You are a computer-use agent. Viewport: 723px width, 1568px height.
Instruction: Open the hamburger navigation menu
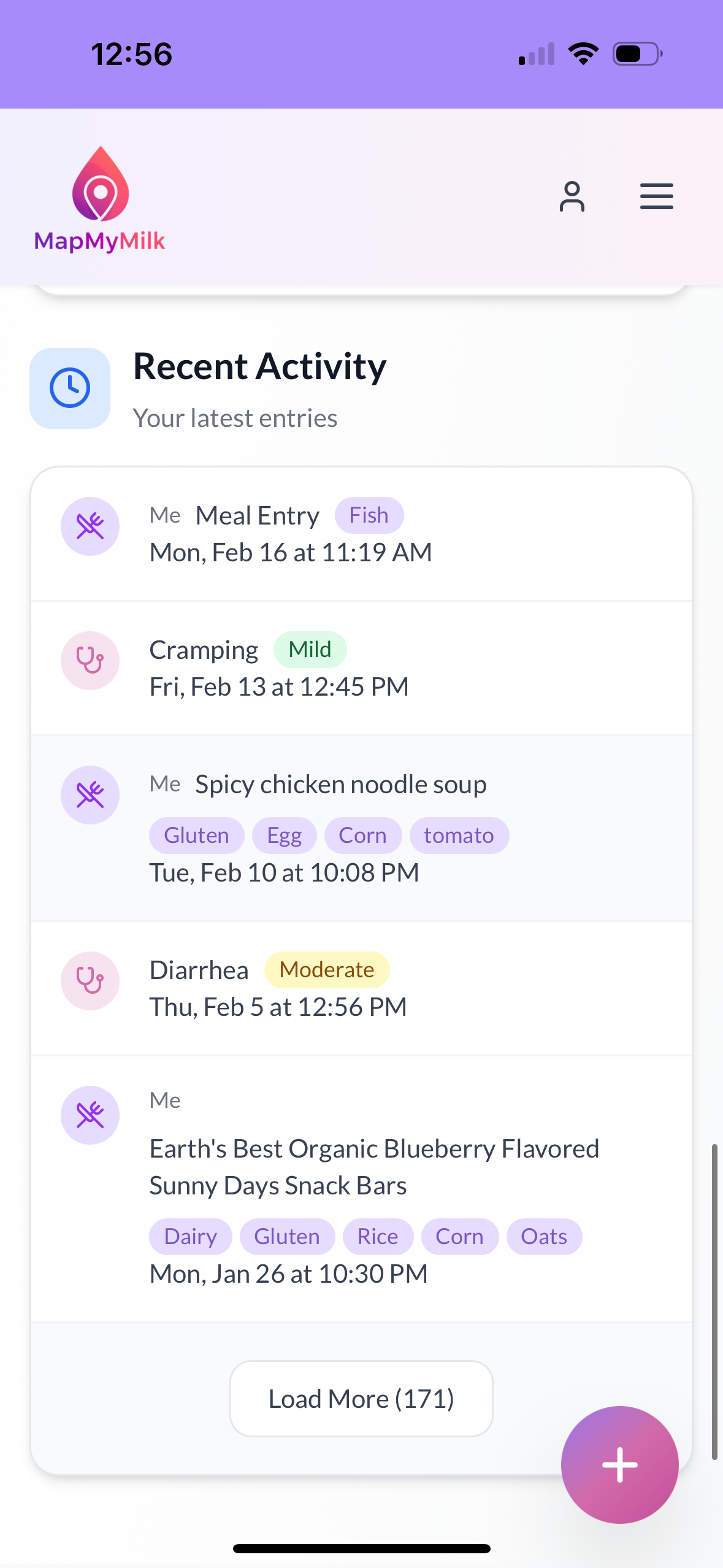click(656, 197)
